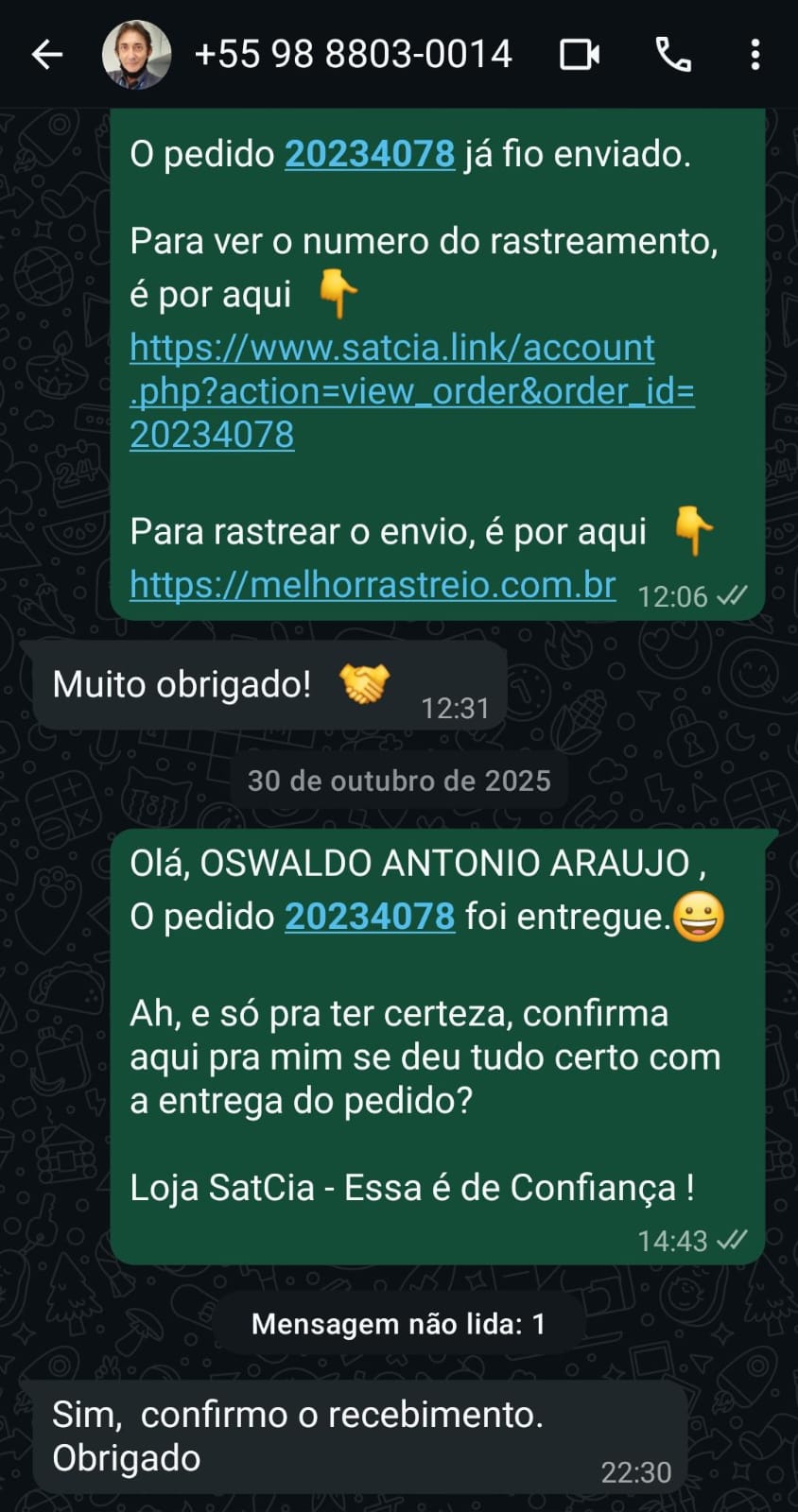798x1512 pixels.
Task: Start a voice call
Action: point(673,55)
